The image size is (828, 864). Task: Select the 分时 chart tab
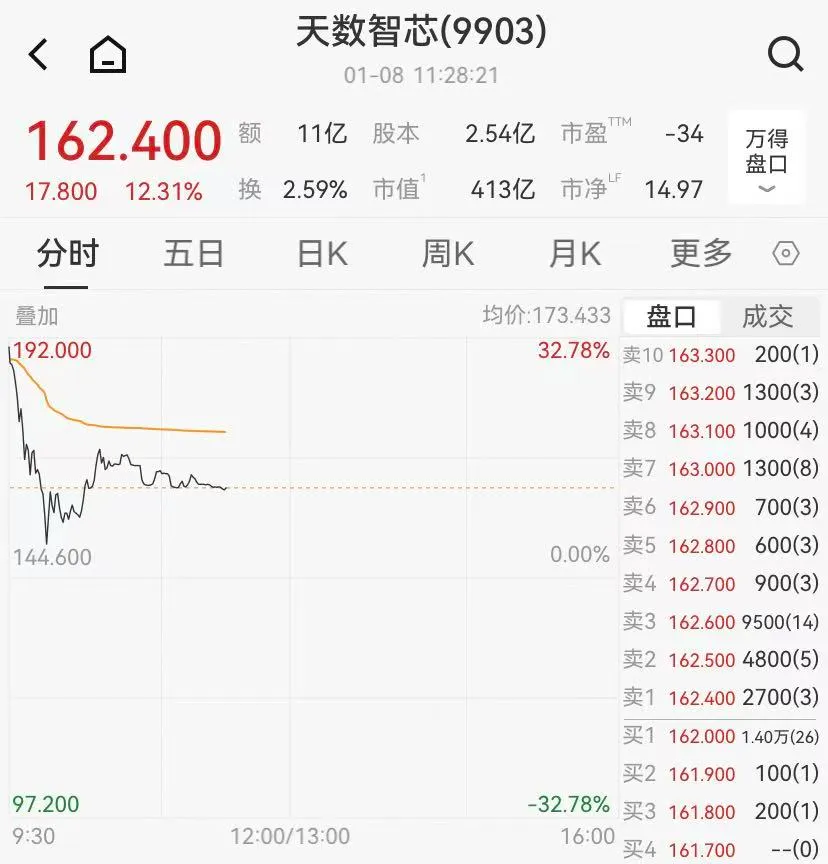(x=68, y=254)
